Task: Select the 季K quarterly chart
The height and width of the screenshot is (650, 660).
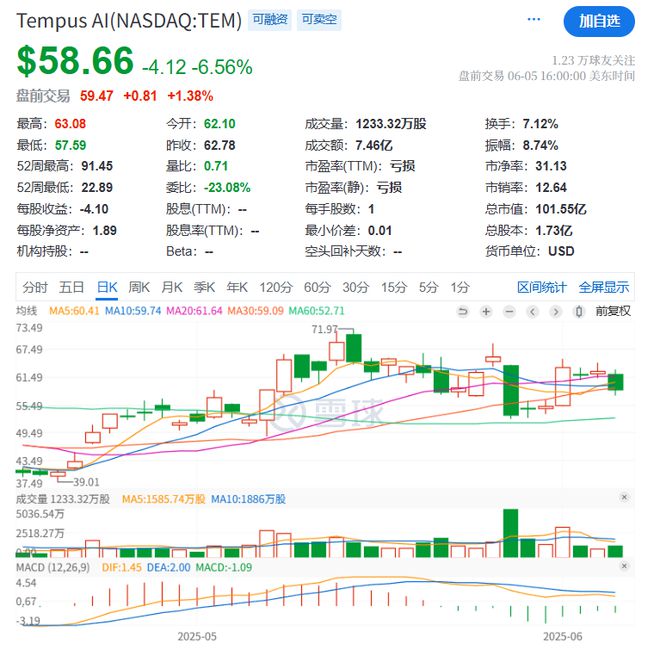Action: pyautogui.click(x=206, y=287)
